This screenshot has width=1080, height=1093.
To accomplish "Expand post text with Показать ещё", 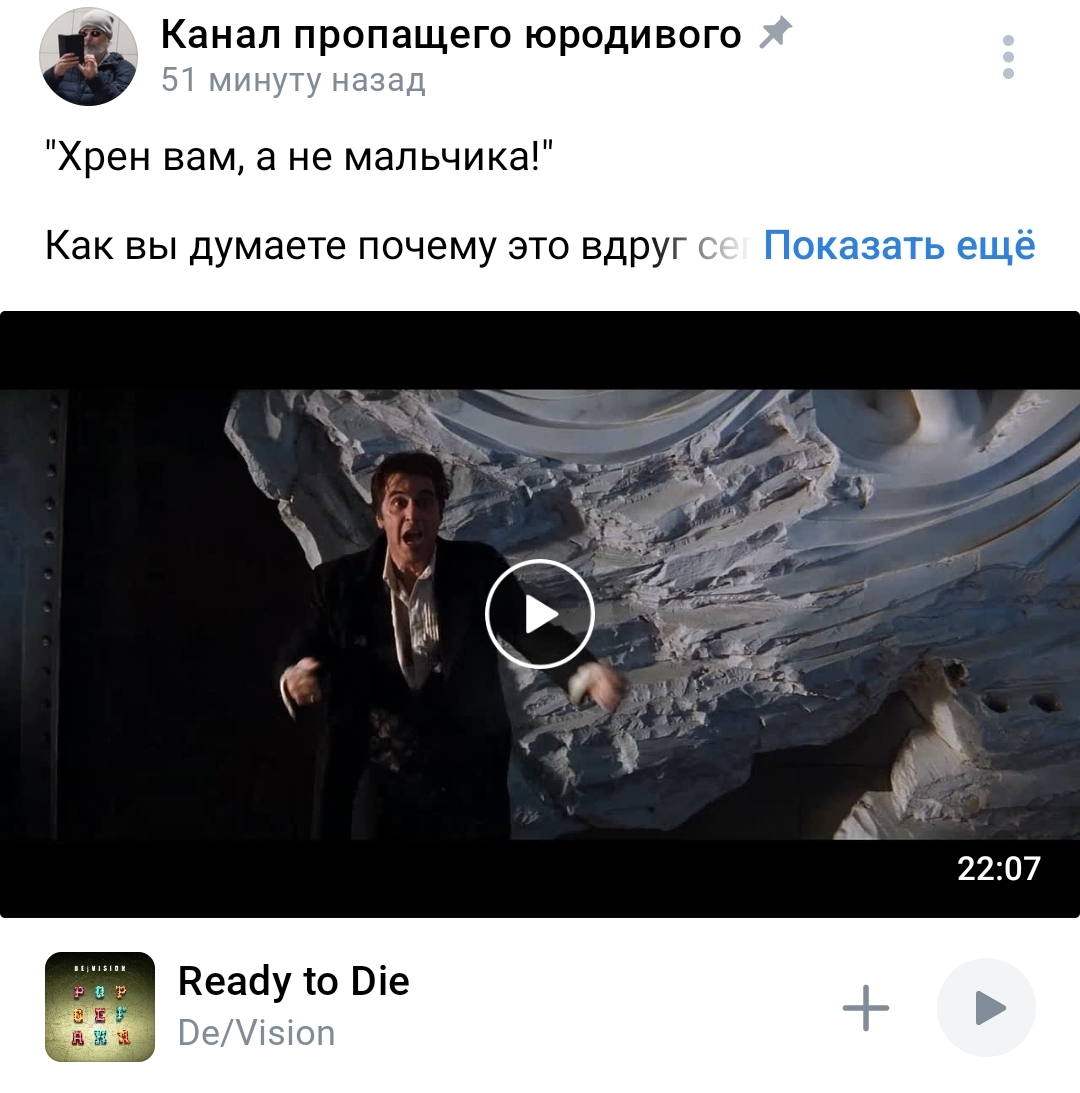I will point(899,245).
